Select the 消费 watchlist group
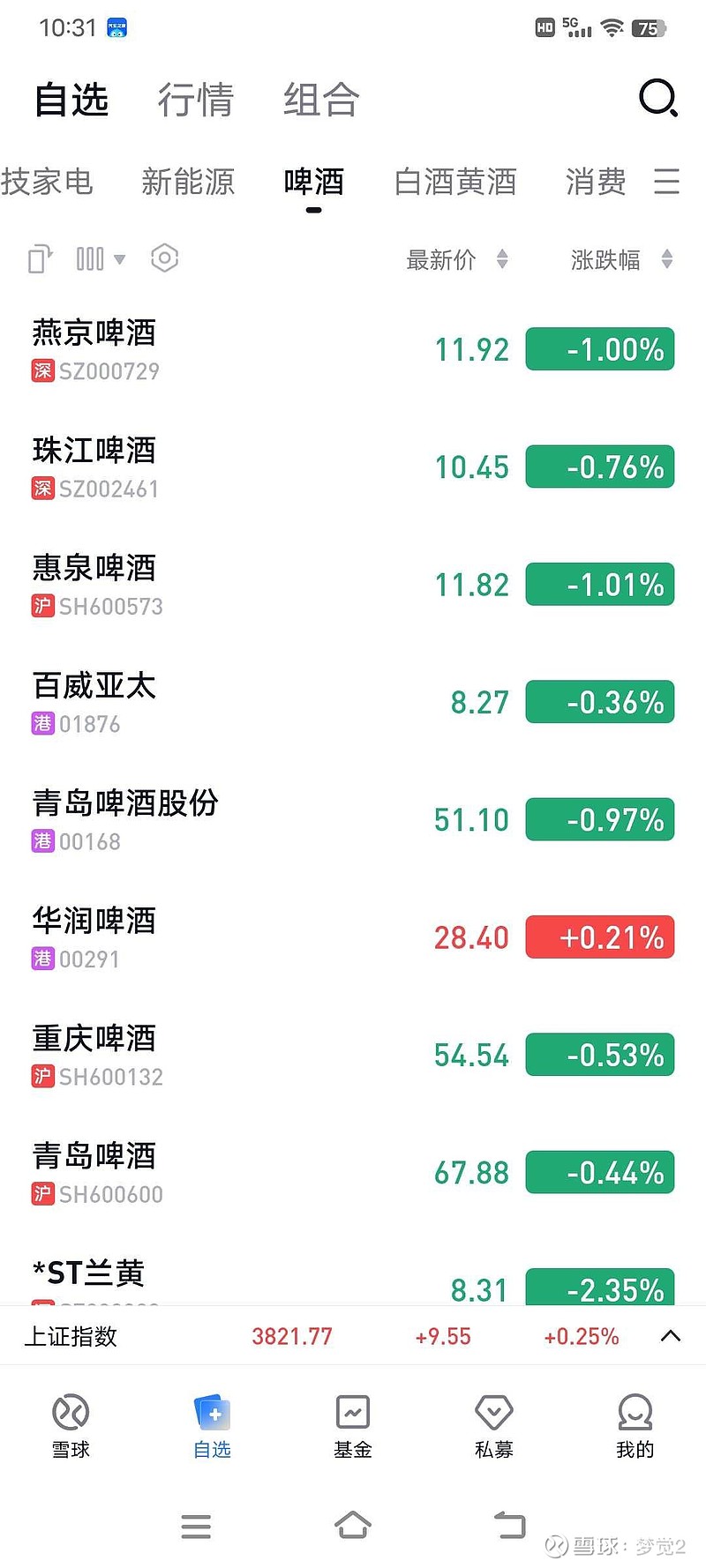706x1568 pixels. pos(596,183)
